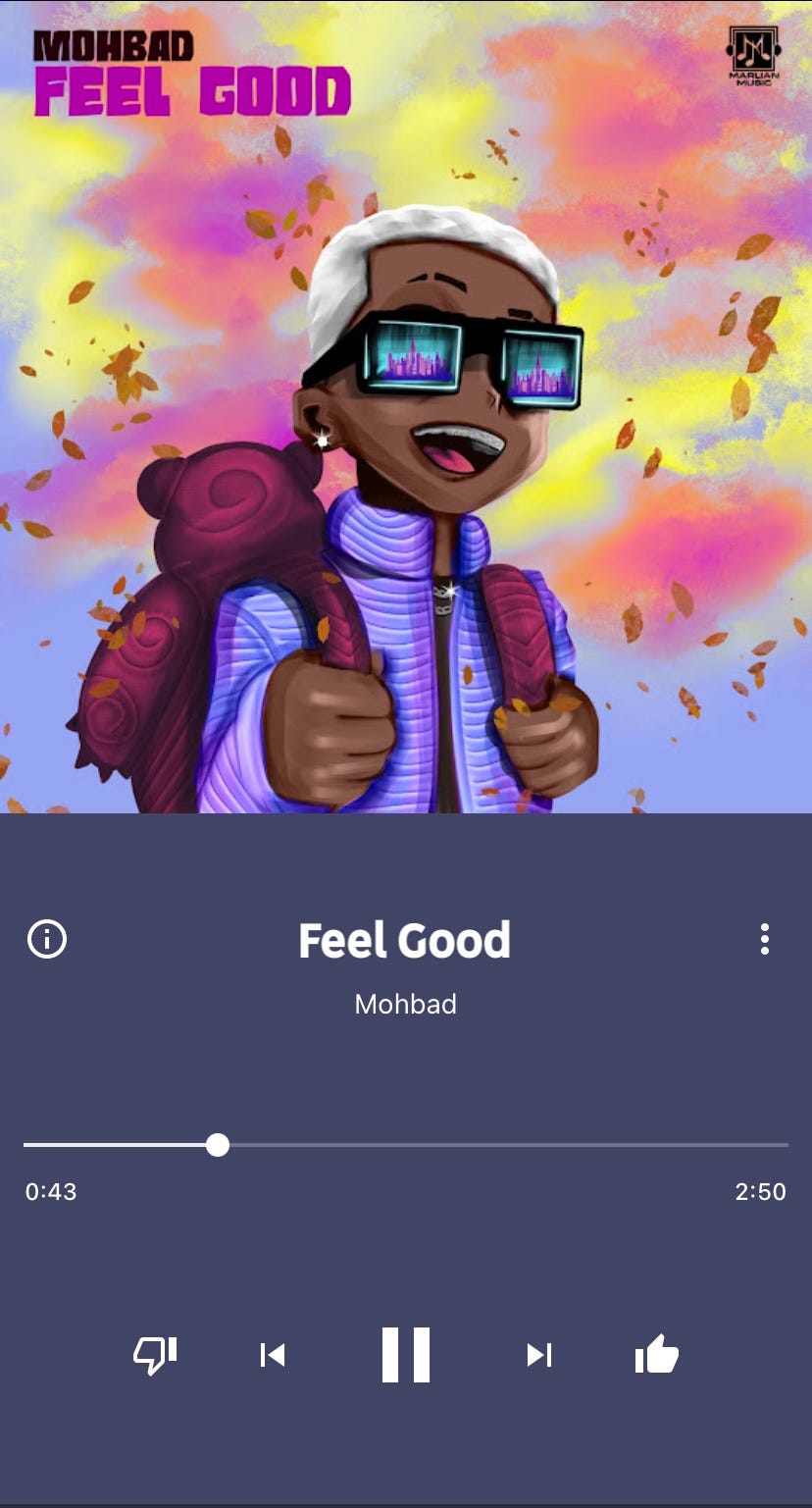Open the song info icon
Screen dimensions: 812x1508
coord(47,939)
